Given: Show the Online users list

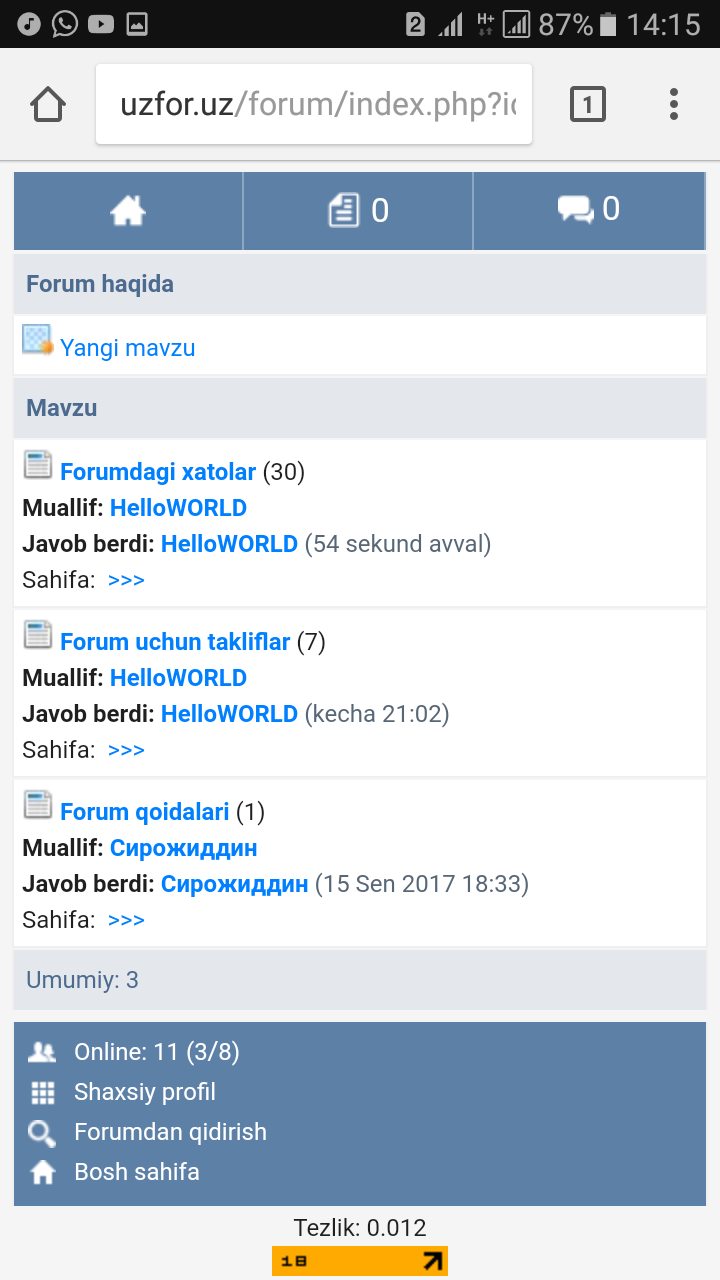Looking at the screenshot, I should (x=156, y=1052).
